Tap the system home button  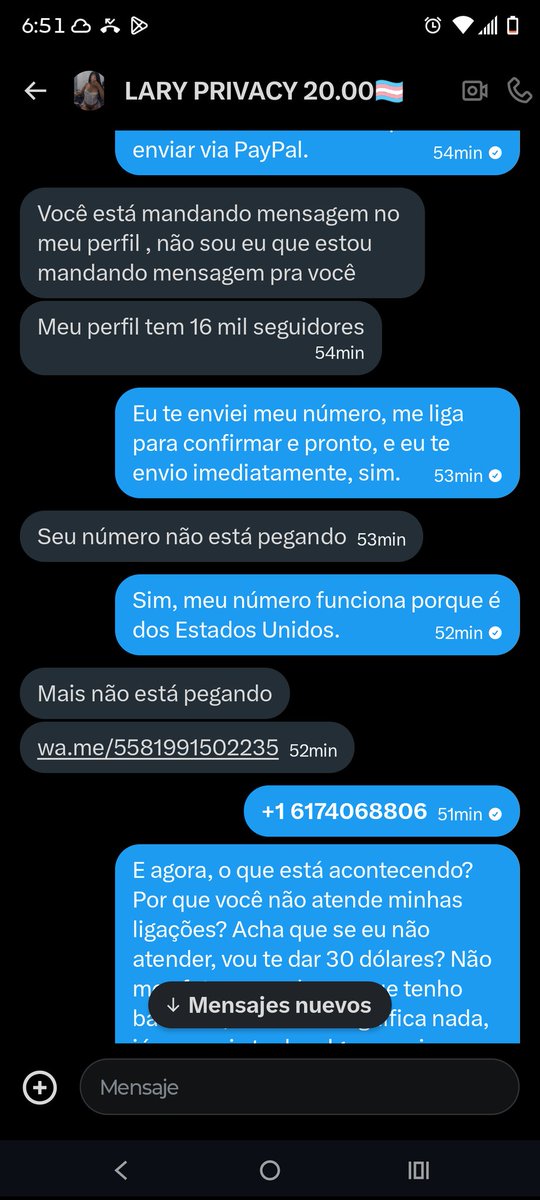(x=270, y=1170)
